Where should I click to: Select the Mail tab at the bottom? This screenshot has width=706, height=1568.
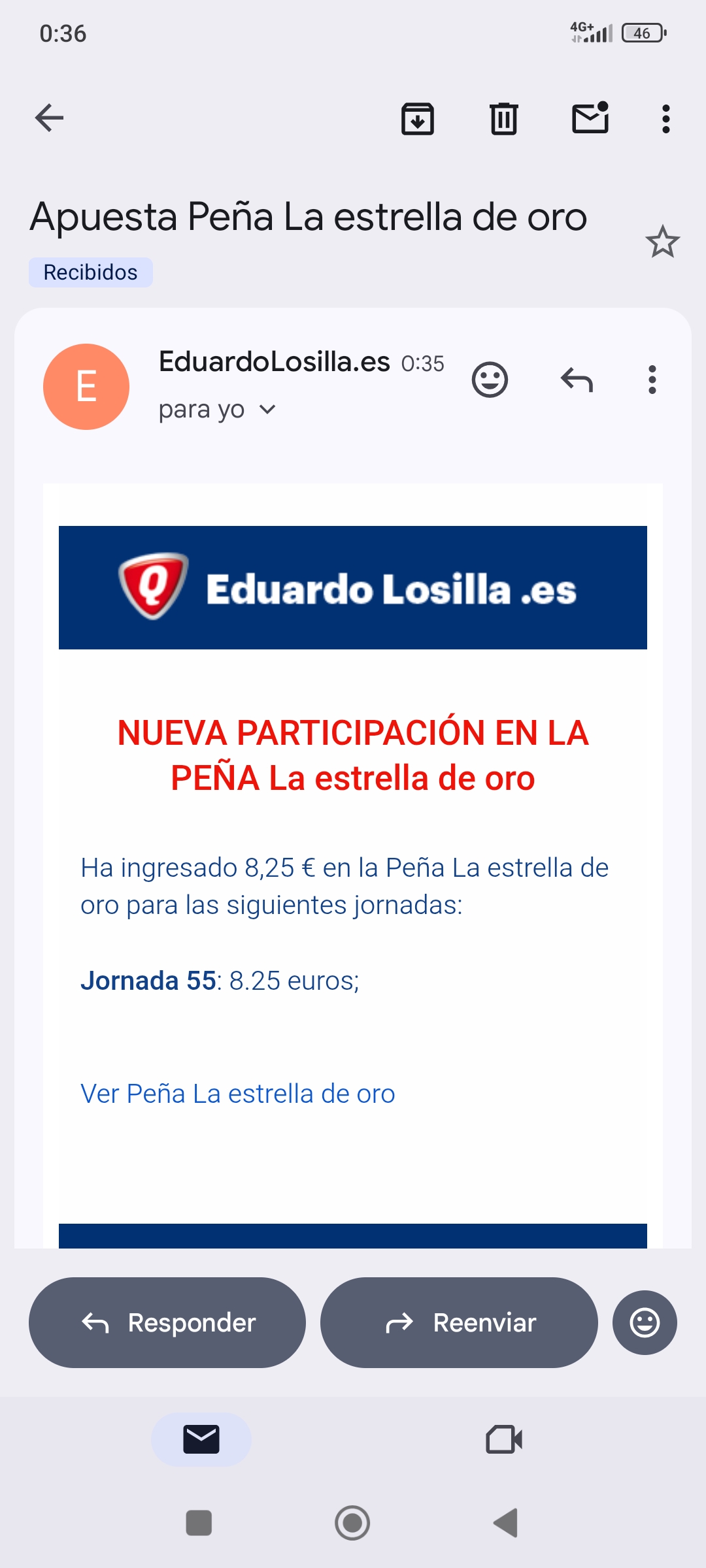(201, 1441)
